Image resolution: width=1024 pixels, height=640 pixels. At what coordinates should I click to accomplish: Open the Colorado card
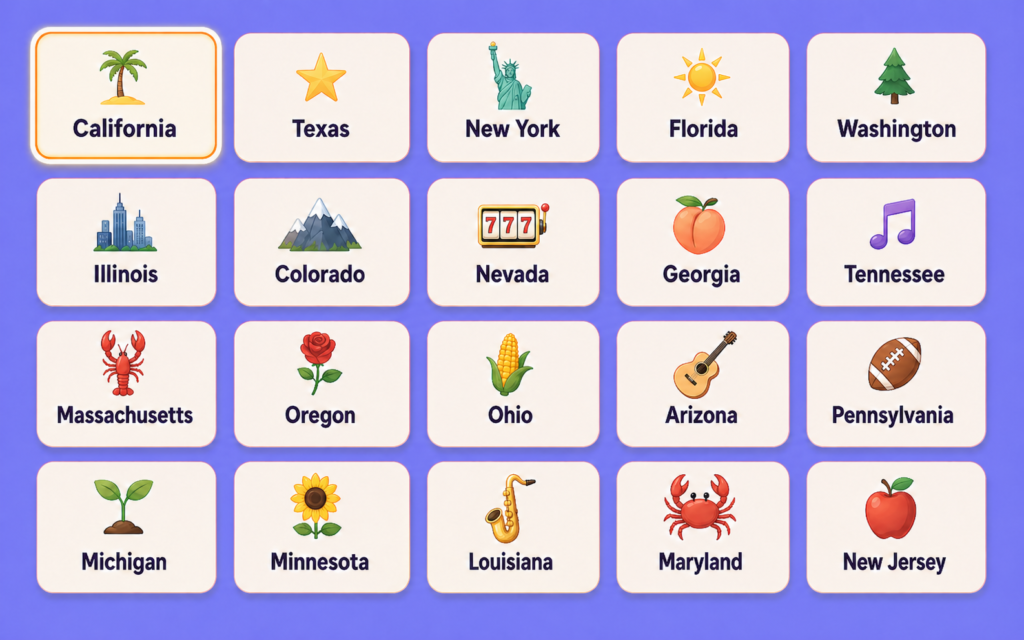click(x=321, y=242)
